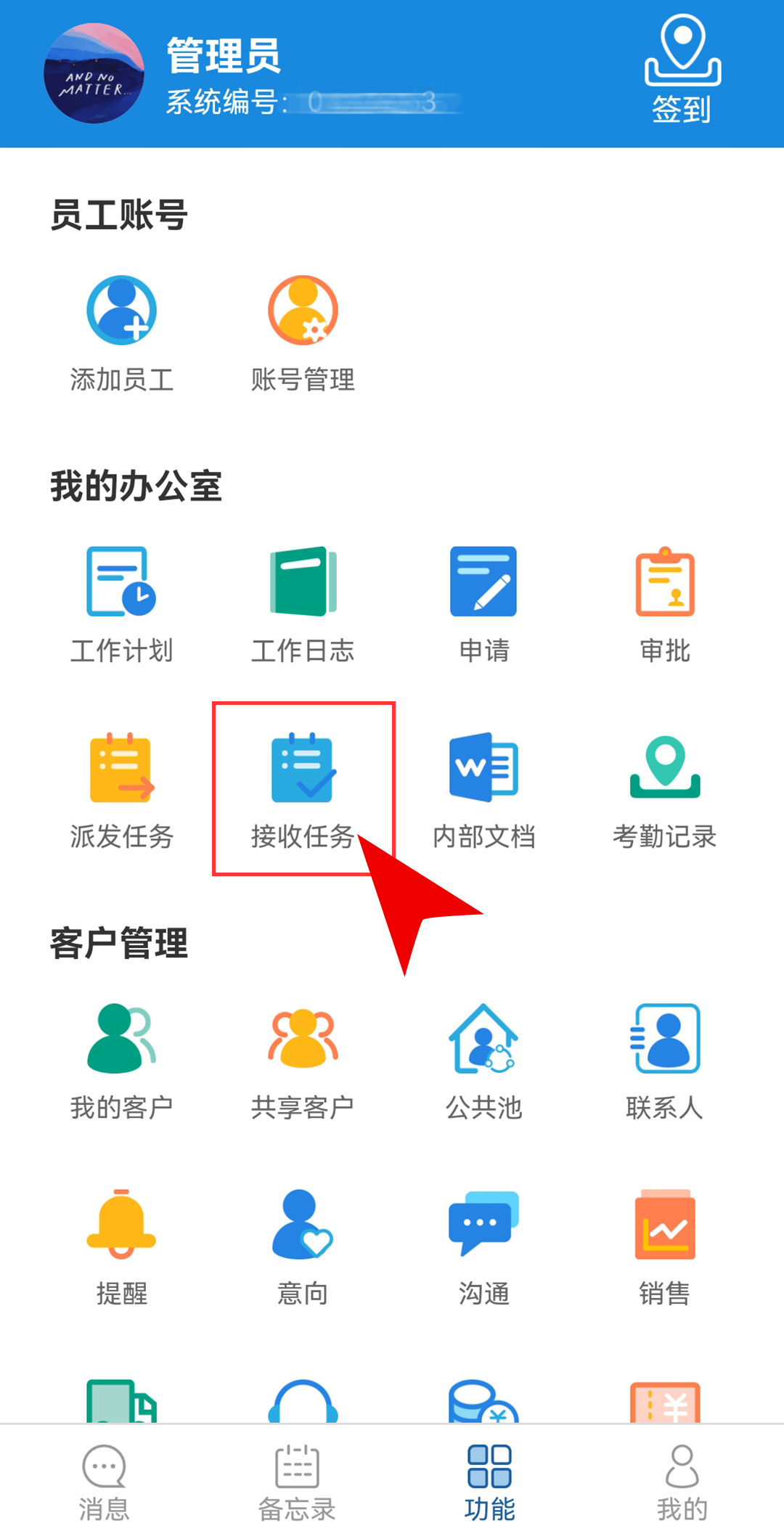Open the 申请 application item

483,604
